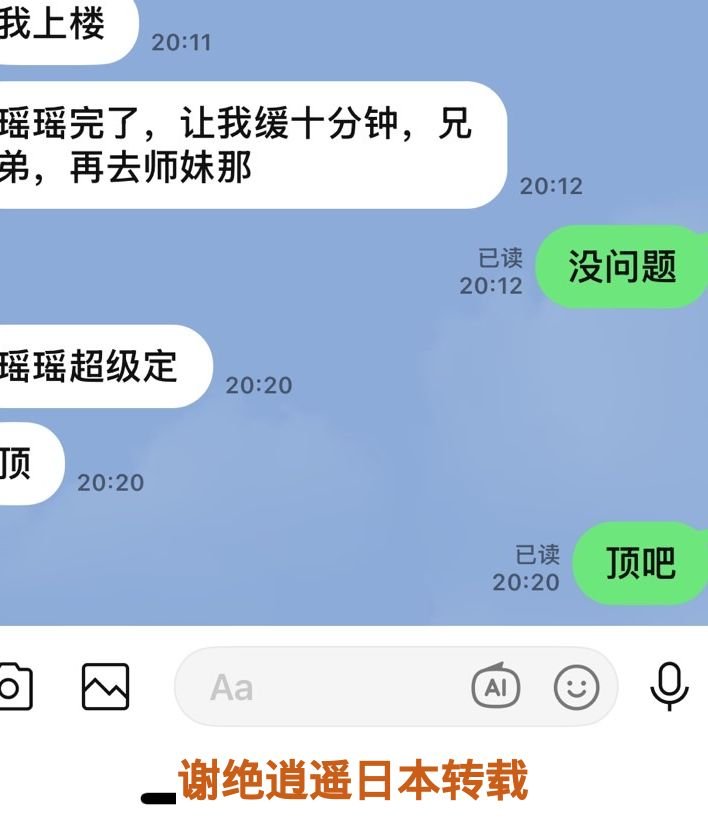Open the AI assistant in message box
The image size is (708, 823).
click(495, 687)
